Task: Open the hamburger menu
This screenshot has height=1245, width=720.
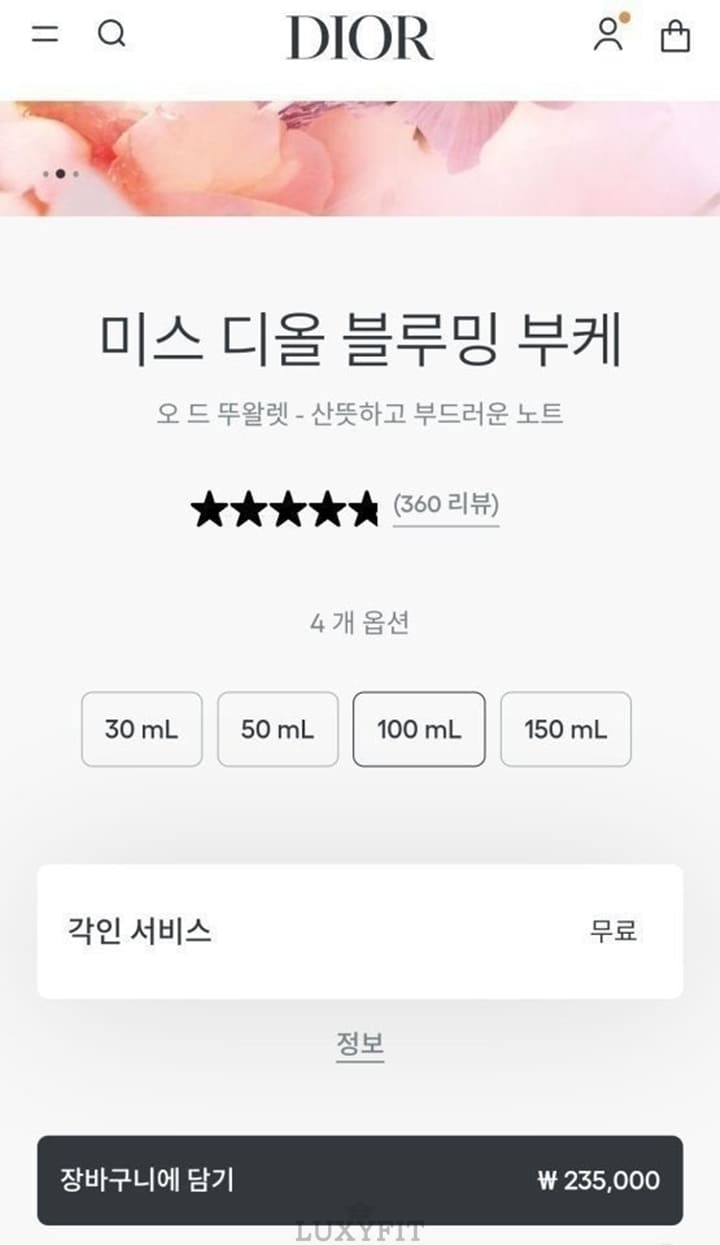Action: coord(45,34)
